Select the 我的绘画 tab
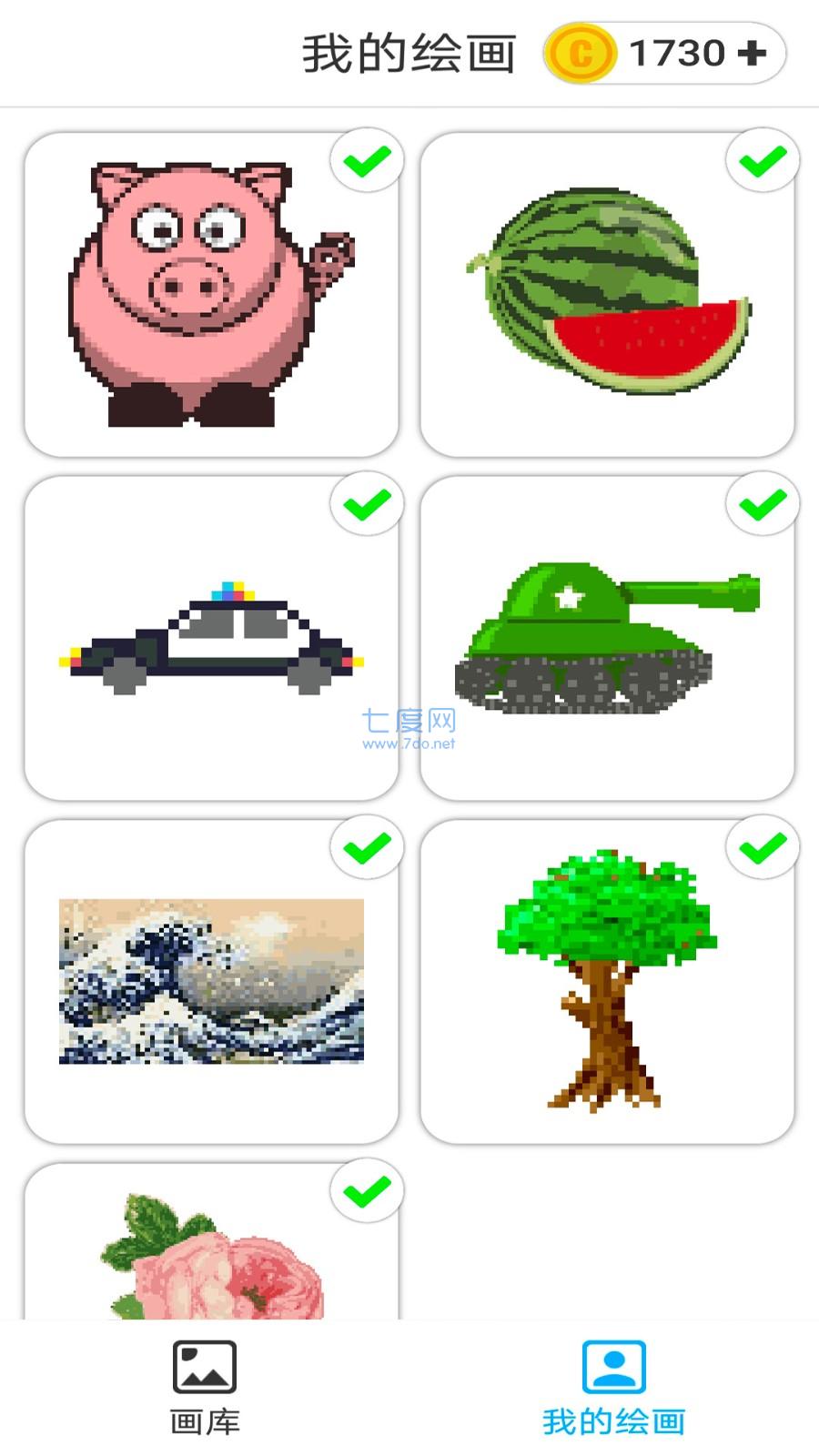Image resolution: width=819 pixels, height=1456 pixels. pyautogui.click(x=611, y=1392)
